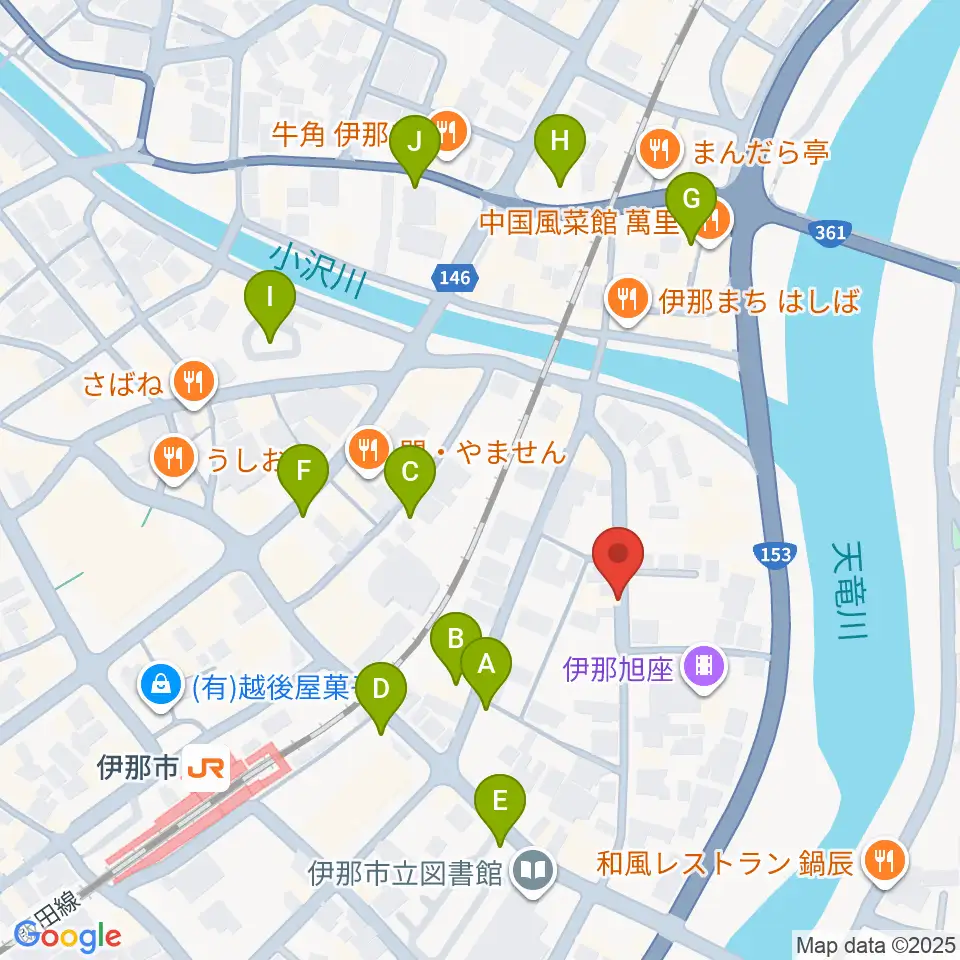
Task: Open the さばね restaurant icon
Action: pos(194,384)
